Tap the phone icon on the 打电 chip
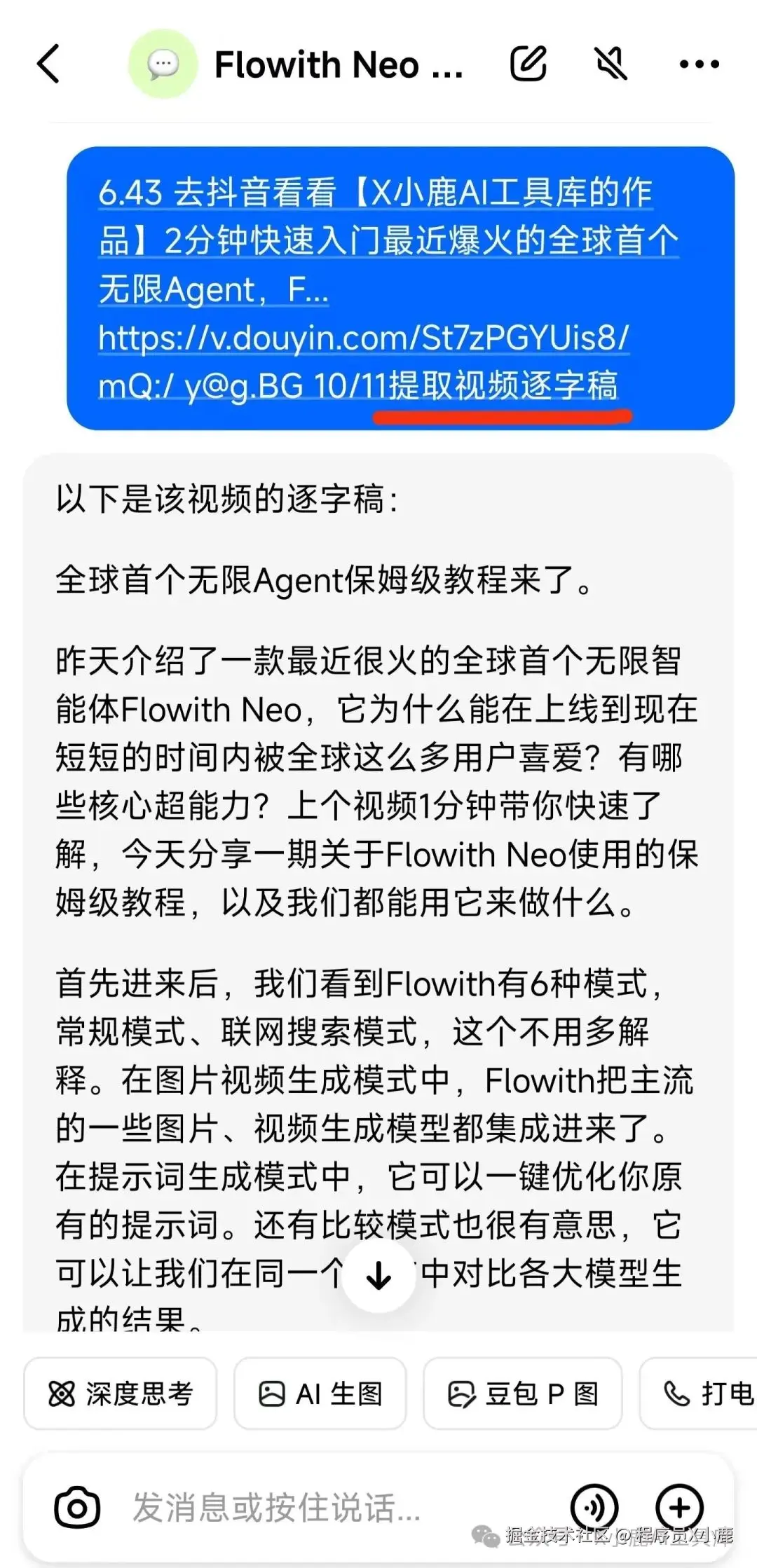 tap(676, 1393)
